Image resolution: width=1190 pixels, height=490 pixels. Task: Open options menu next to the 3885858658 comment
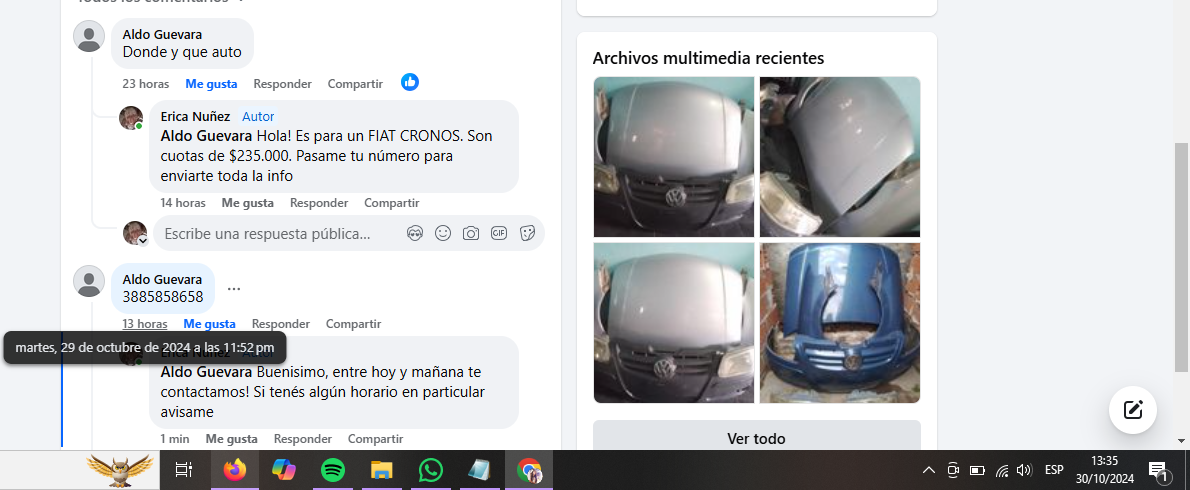tap(234, 289)
